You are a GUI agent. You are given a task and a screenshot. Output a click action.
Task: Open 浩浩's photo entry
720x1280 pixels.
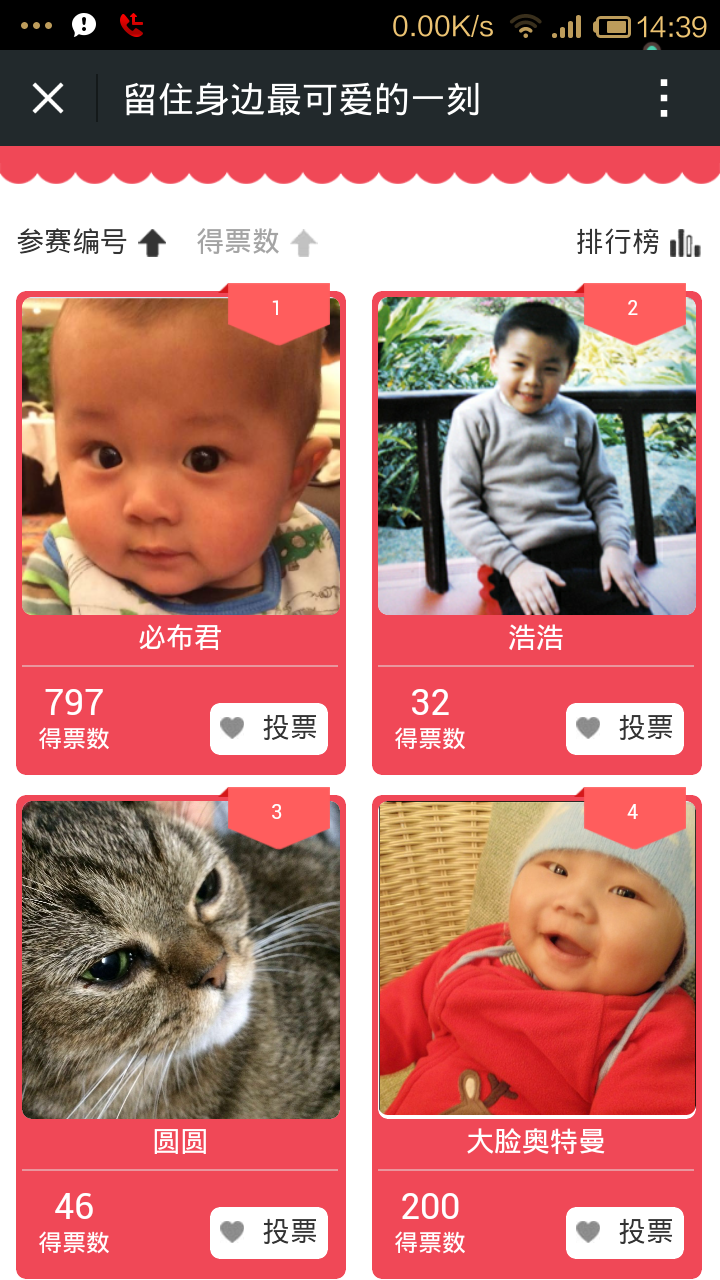[x=537, y=456]
